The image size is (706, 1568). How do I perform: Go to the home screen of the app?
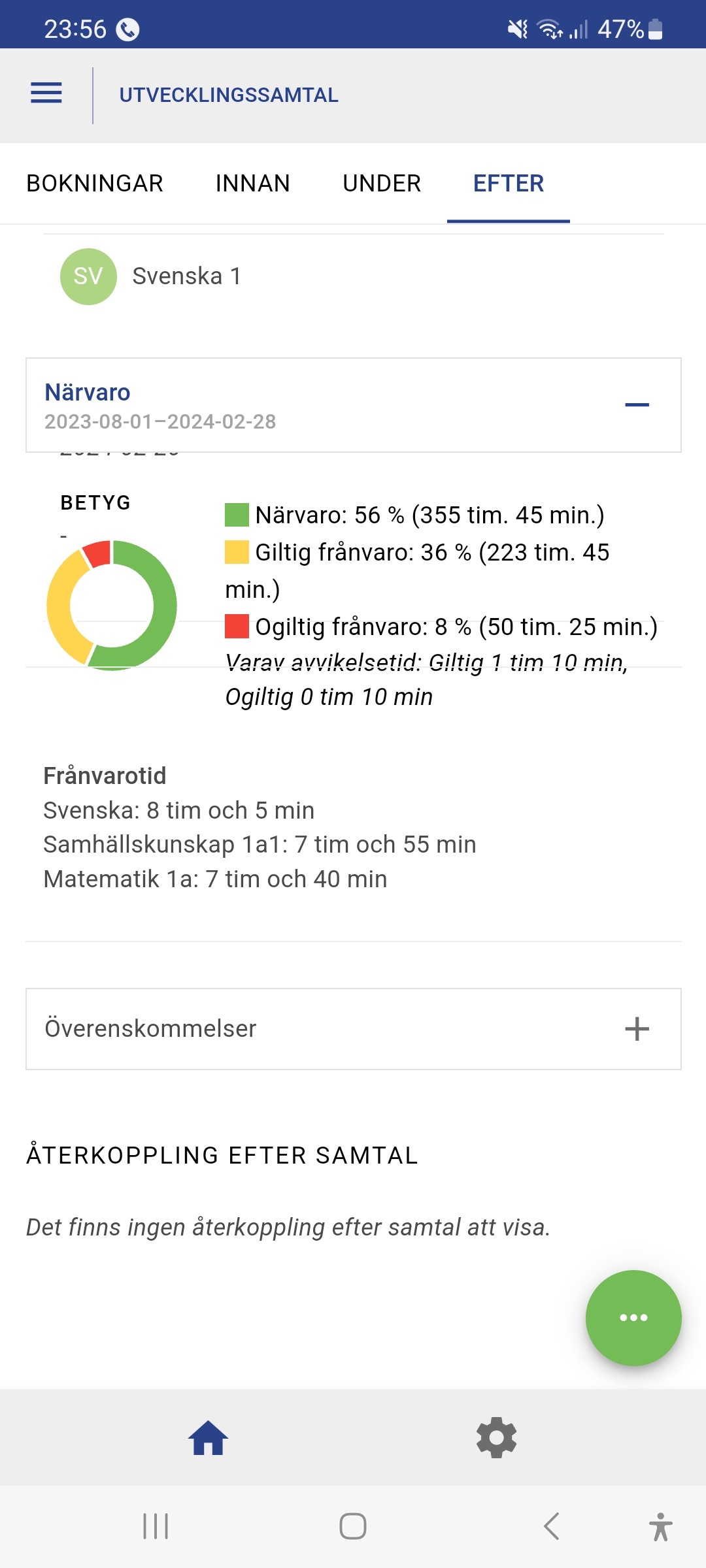coord(208,1438)
